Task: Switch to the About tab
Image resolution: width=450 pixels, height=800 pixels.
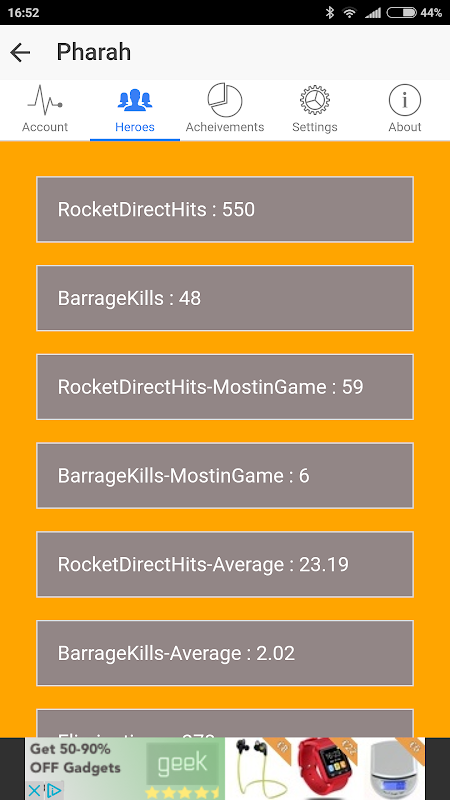Action: click(405, 110)
